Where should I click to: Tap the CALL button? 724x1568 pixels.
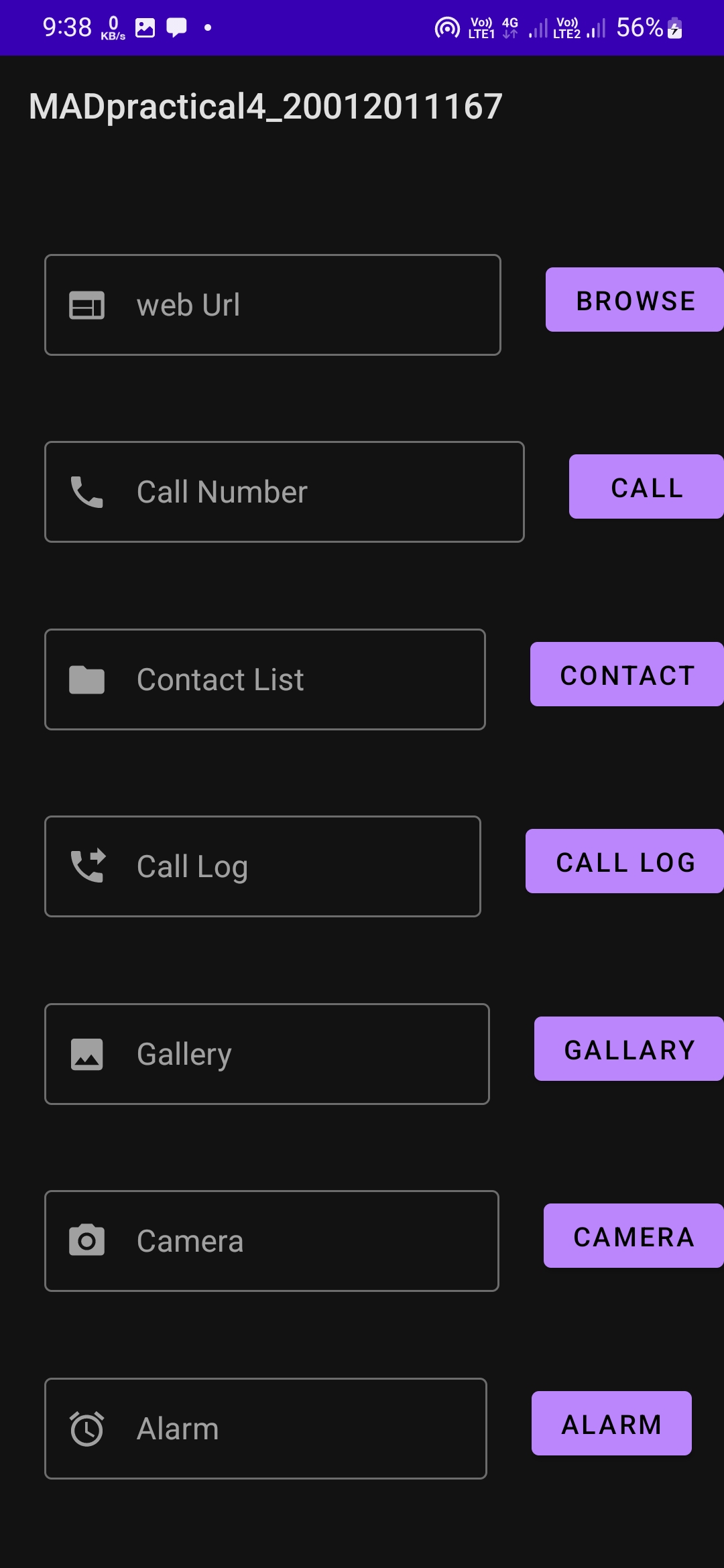646,486
